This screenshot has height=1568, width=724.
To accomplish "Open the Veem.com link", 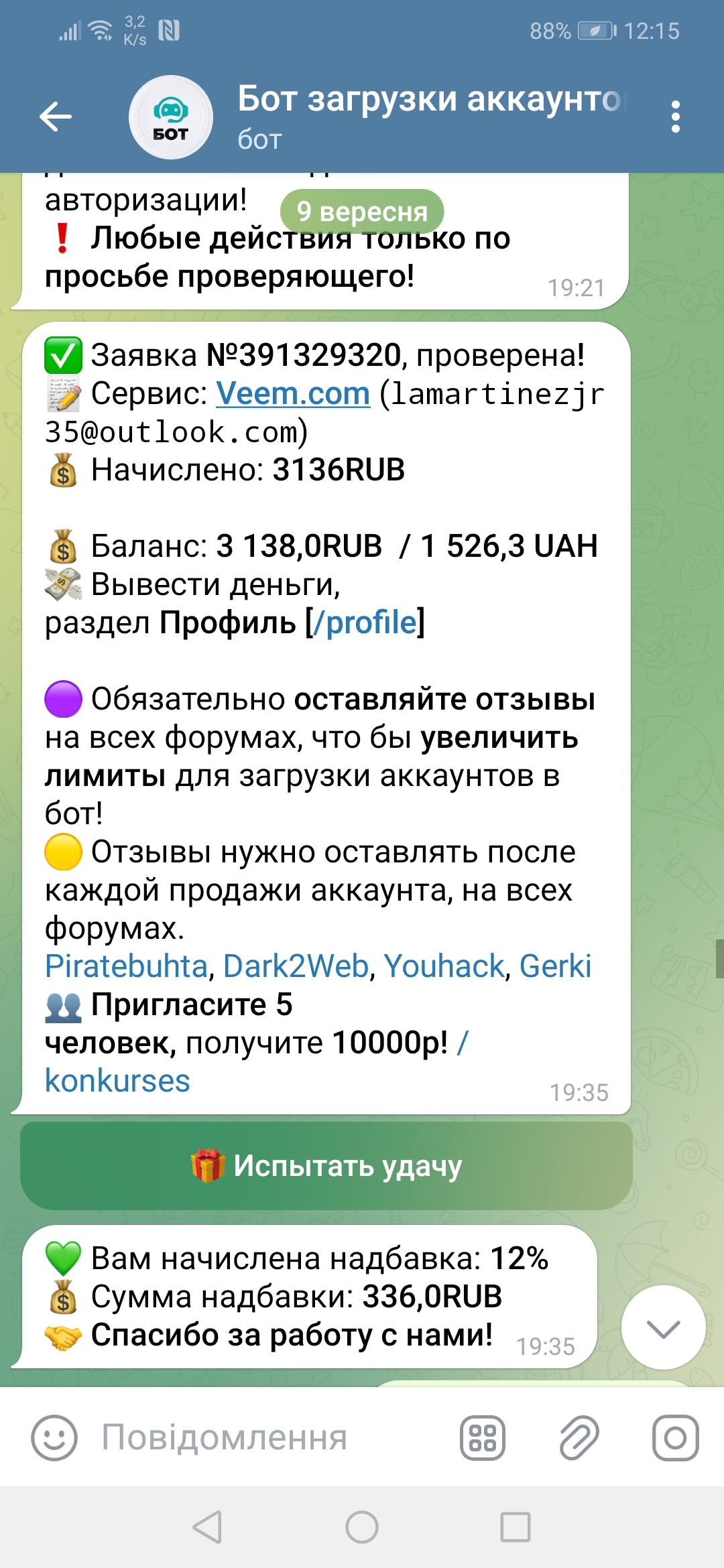I will coord(293,393).
